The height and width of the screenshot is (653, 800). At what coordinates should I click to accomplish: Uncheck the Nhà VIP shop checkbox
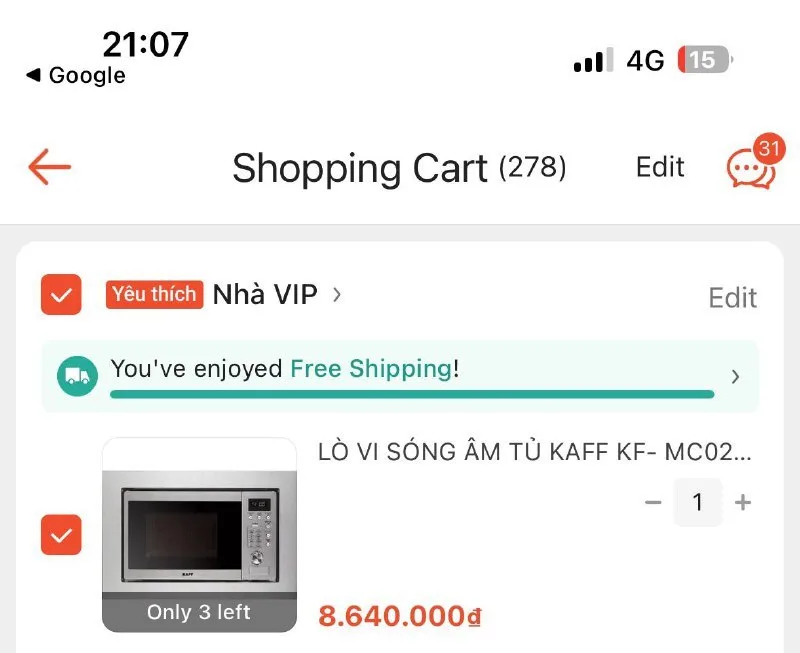point(61,294)
